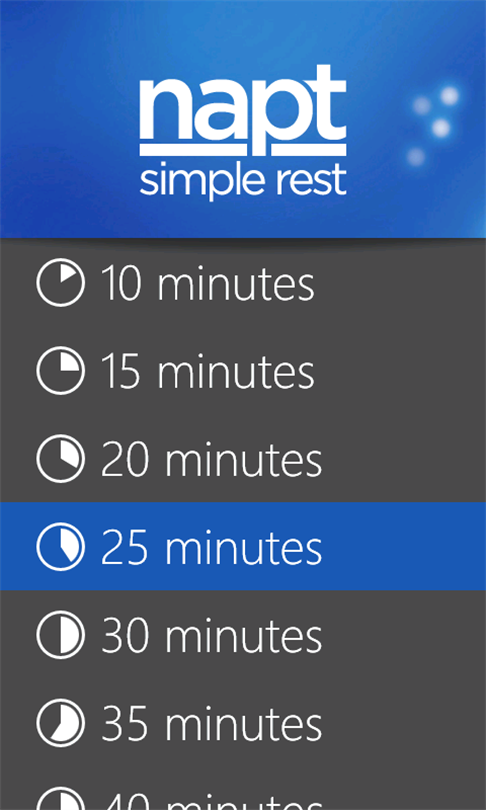Set a 30 minutes nap

(x=243, y=634)
